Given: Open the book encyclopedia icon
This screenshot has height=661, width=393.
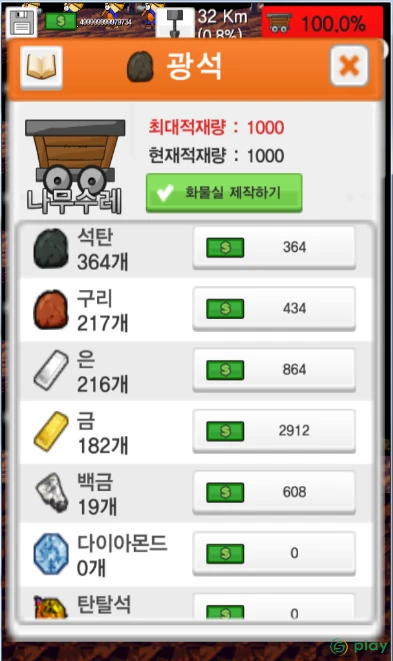Looking at the screenshot, I should [41, 67].
